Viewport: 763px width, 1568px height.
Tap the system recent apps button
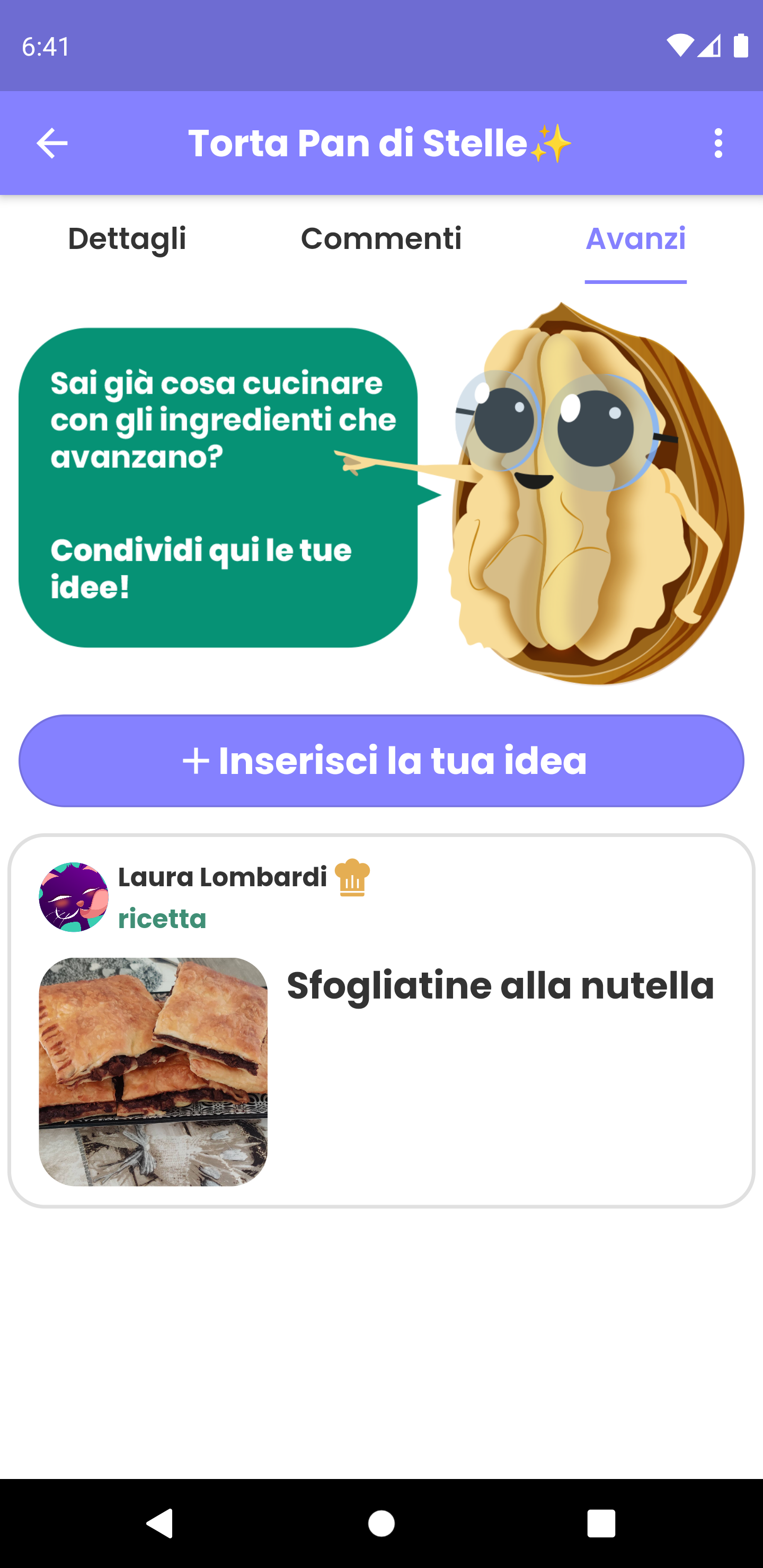[x=601, y=1524]
